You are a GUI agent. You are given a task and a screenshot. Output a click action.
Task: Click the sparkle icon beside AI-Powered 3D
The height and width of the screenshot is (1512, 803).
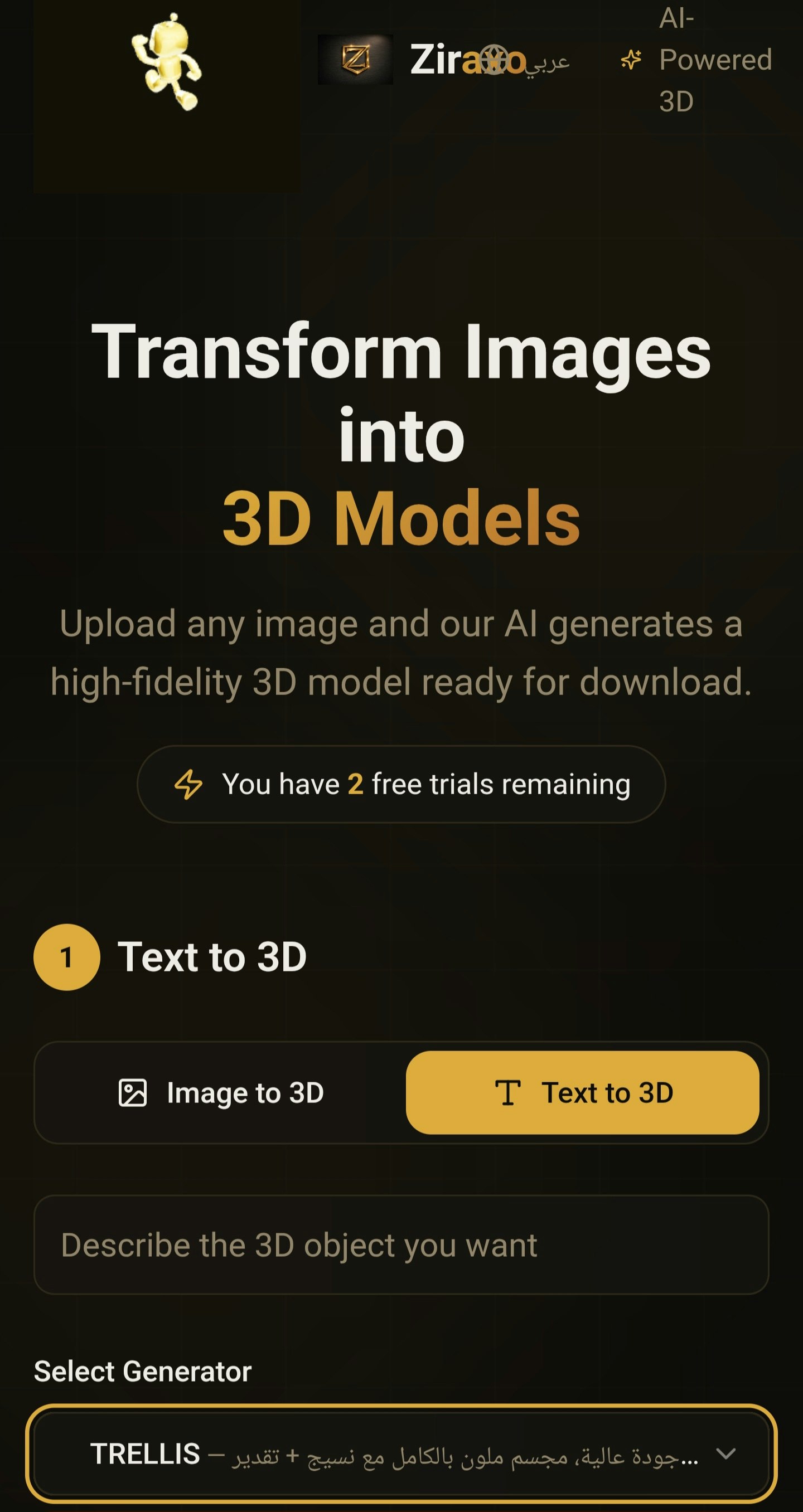630,59
